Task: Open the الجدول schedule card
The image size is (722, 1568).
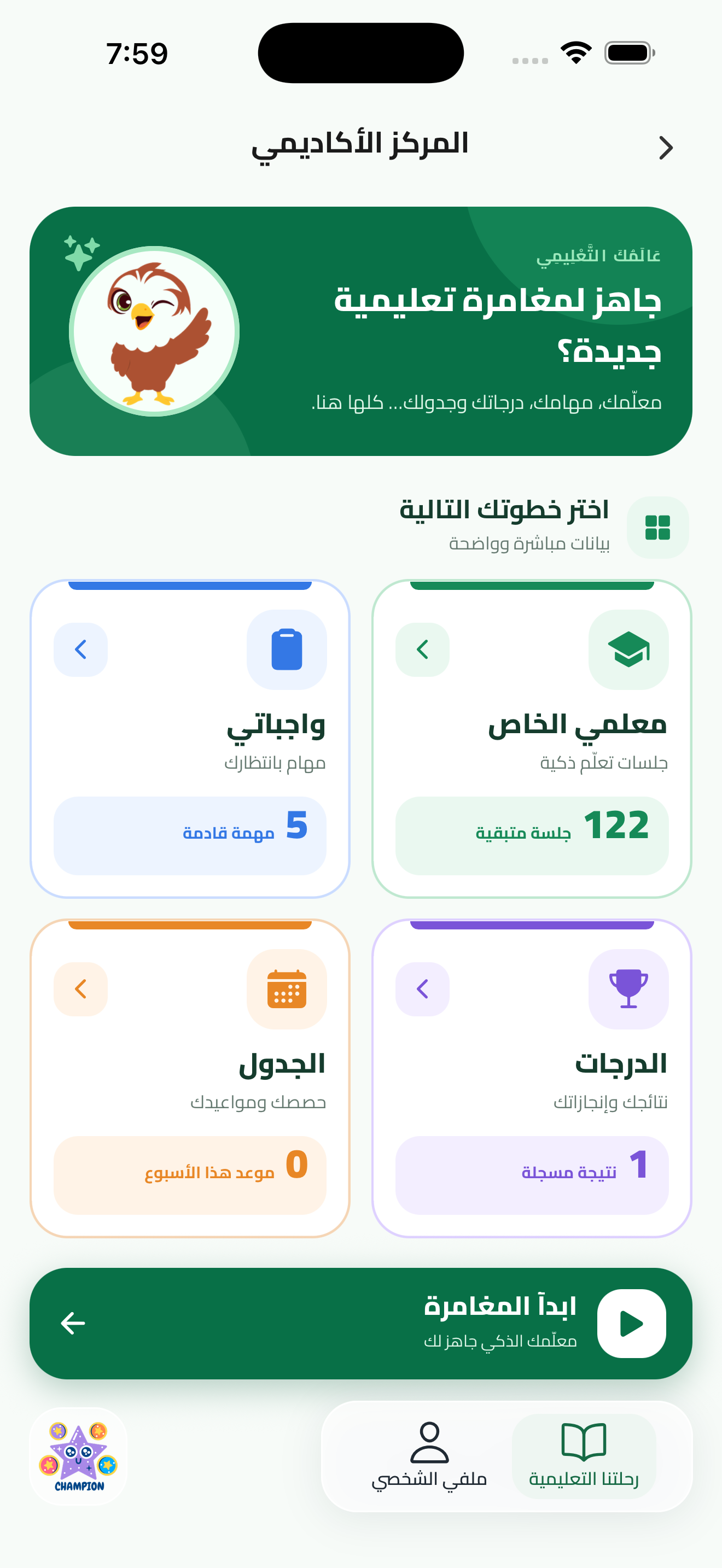Action: [x=190, y=1078]
